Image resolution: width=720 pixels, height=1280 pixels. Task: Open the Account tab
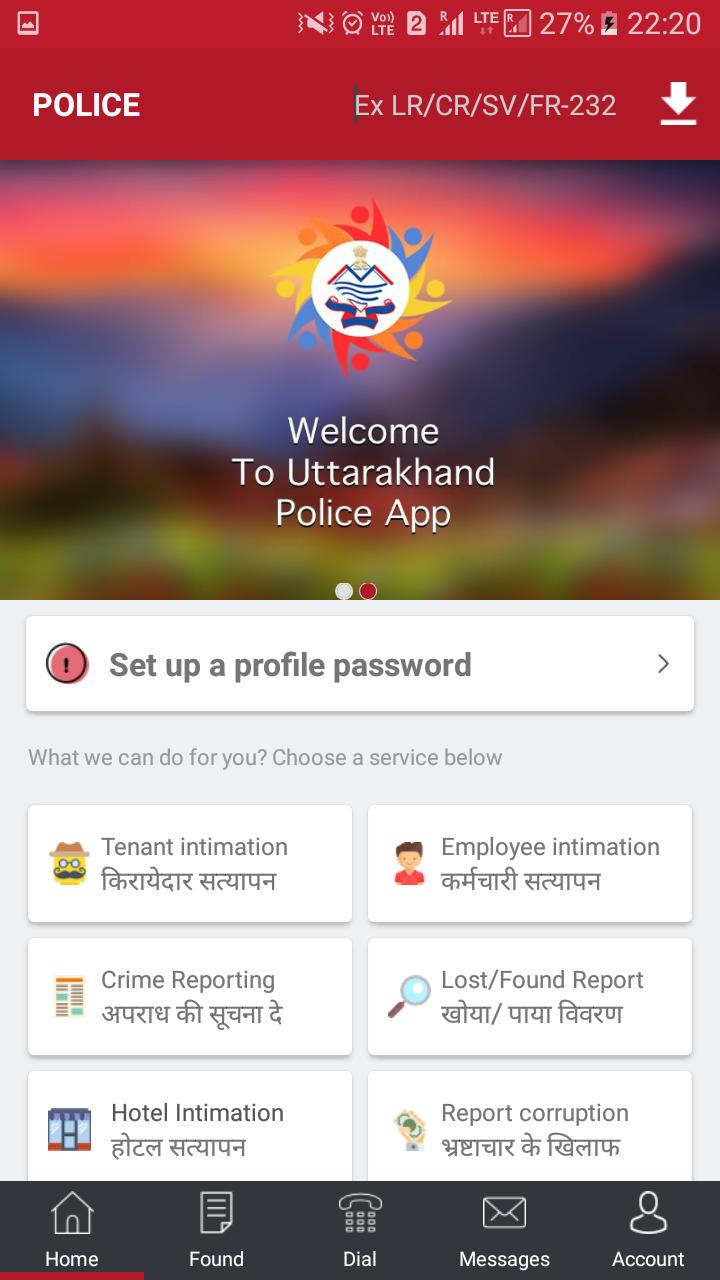pyautogui.click(x=648, y=1230)
